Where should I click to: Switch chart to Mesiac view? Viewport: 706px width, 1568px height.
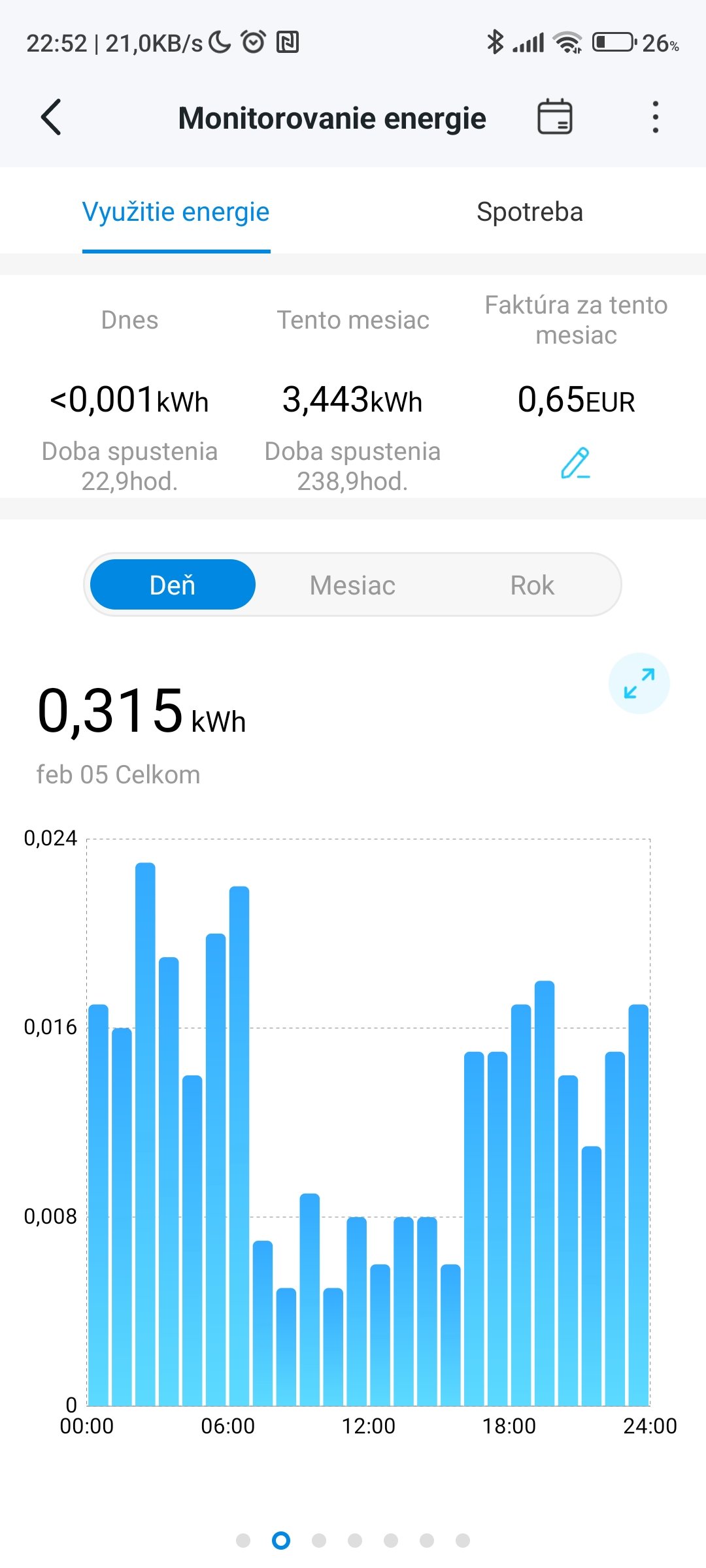click(x=352, y=585)
